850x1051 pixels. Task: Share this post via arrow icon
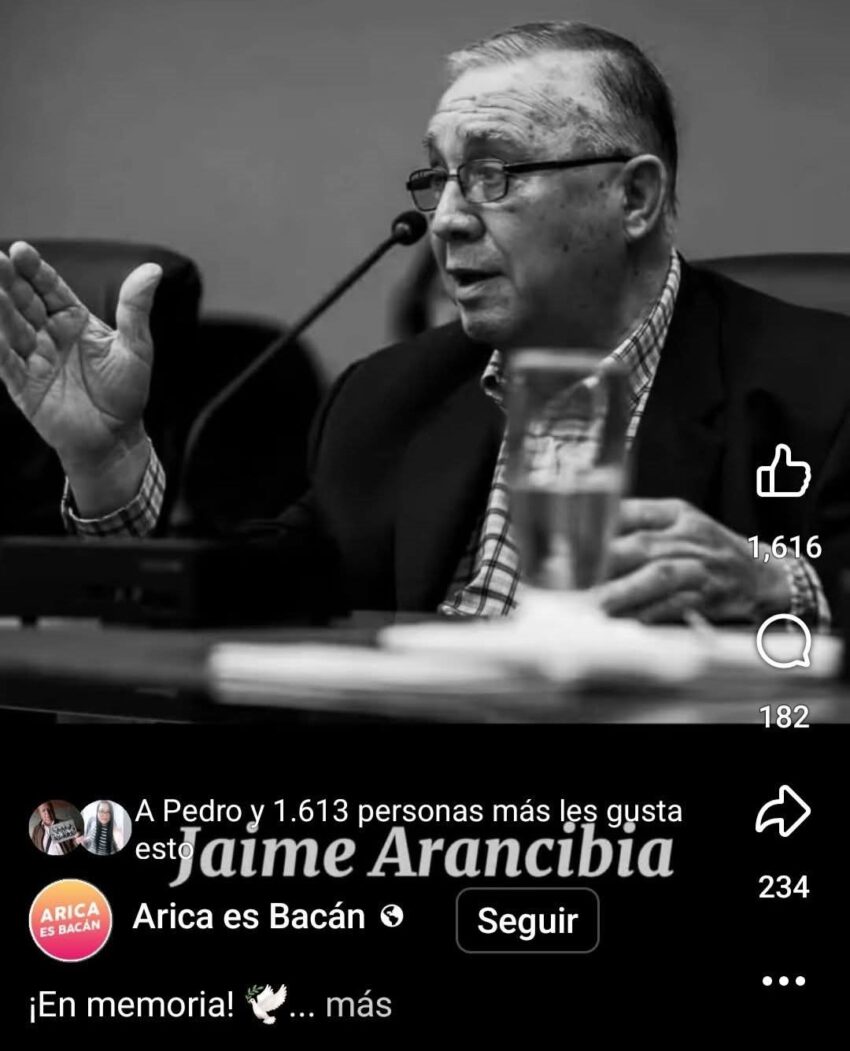(x=783, y=812)
